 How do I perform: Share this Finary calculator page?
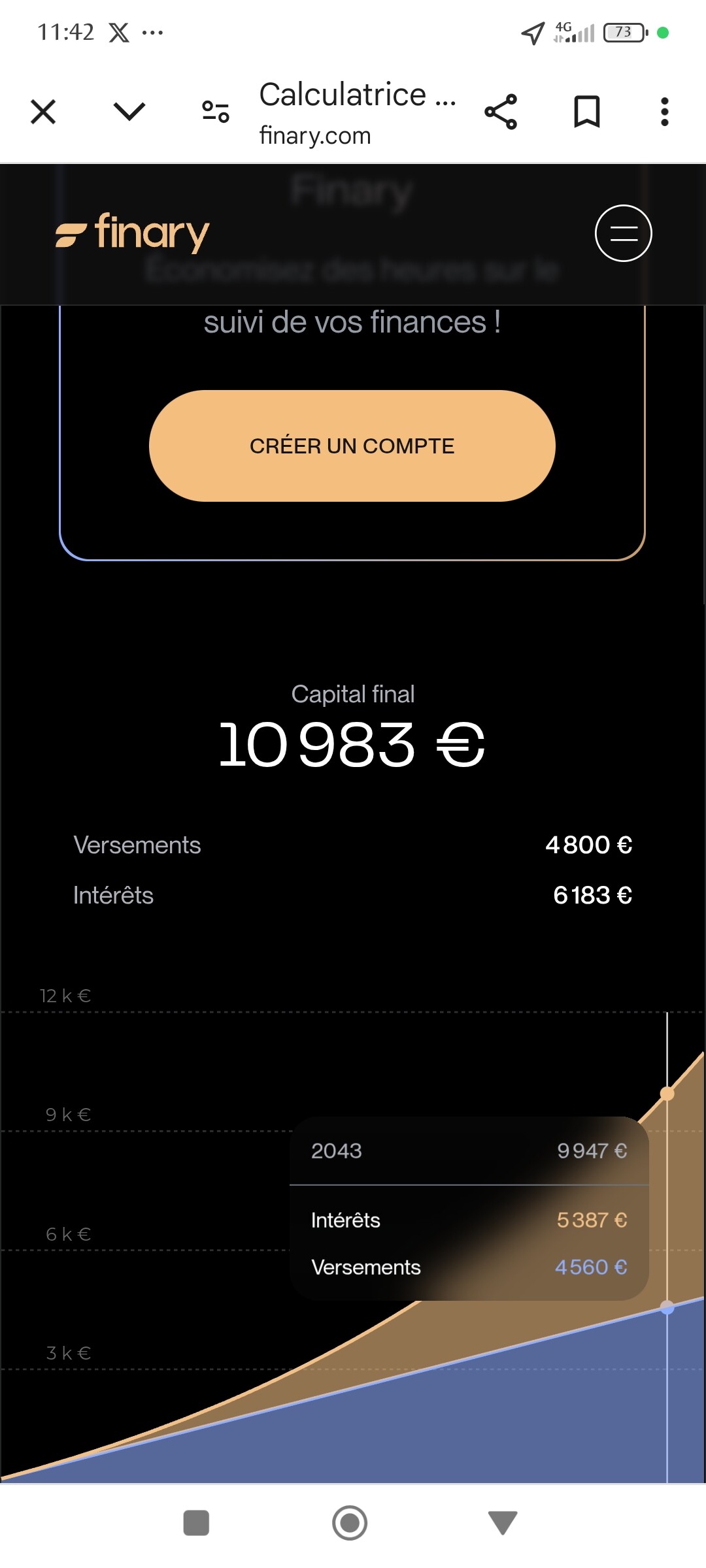(501, 112)
